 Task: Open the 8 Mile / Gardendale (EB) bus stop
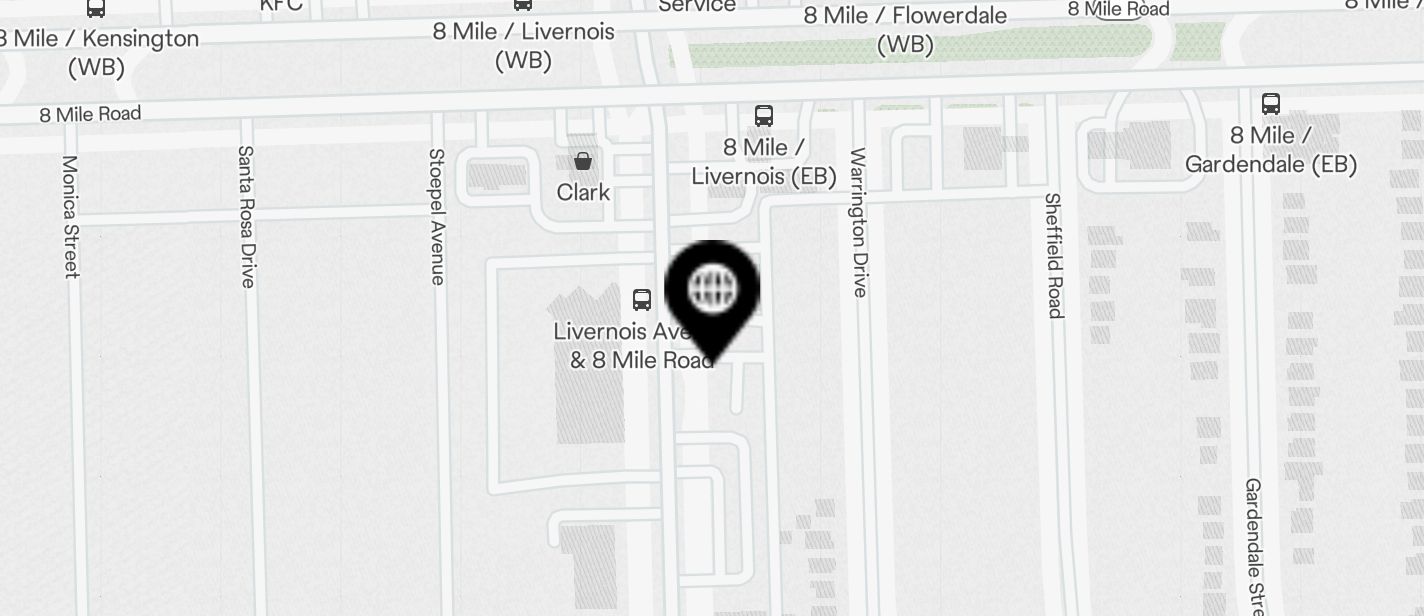coord(1270,104)
